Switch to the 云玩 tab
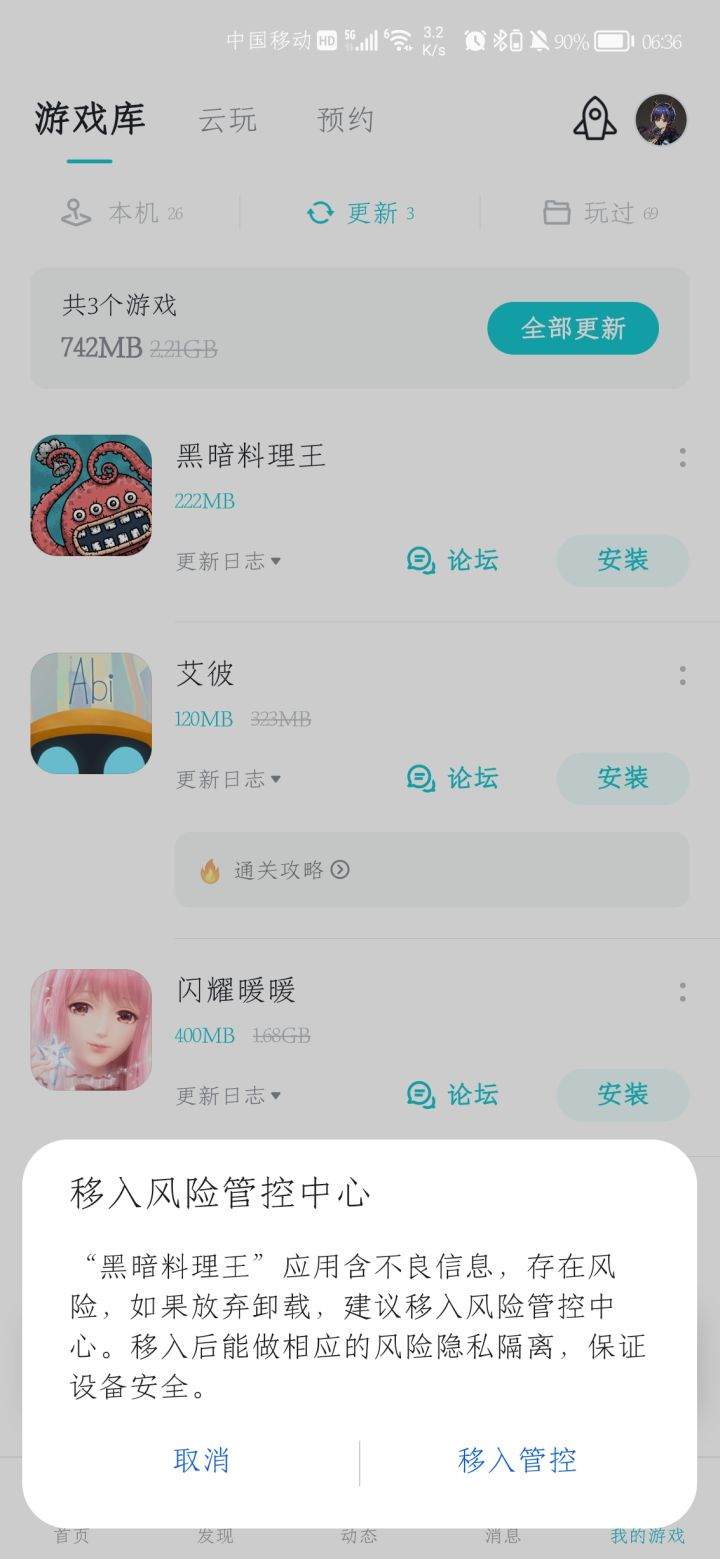Viewport: 720px width, 1559px height. 228,119
